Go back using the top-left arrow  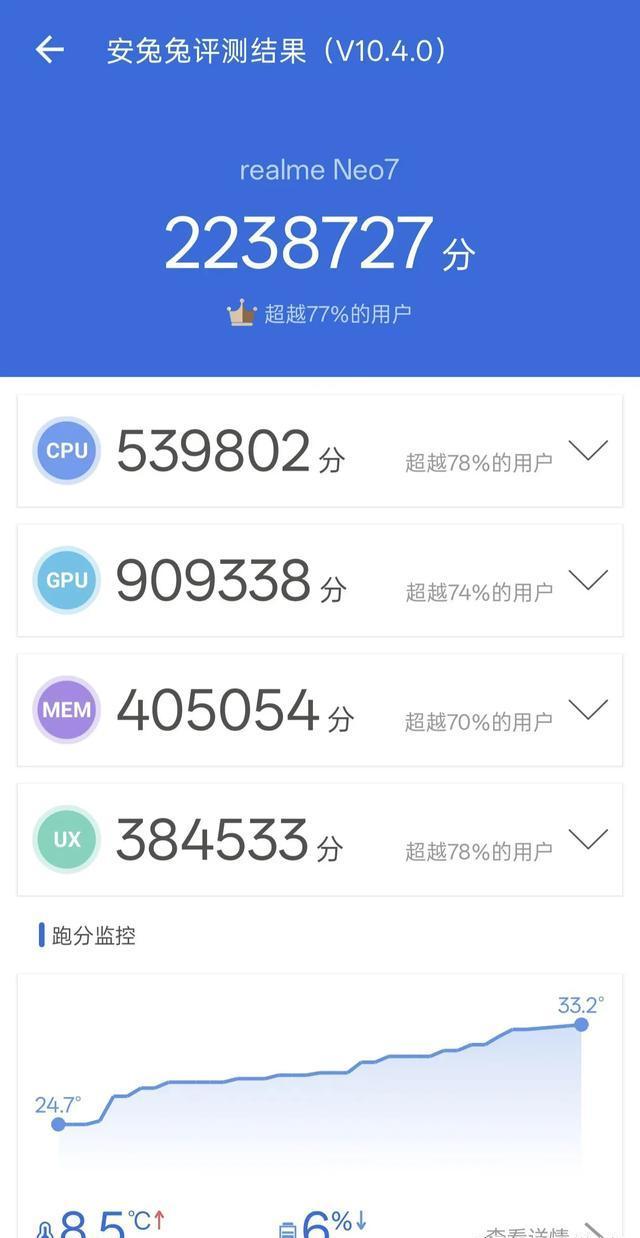[x=49, y=50]
